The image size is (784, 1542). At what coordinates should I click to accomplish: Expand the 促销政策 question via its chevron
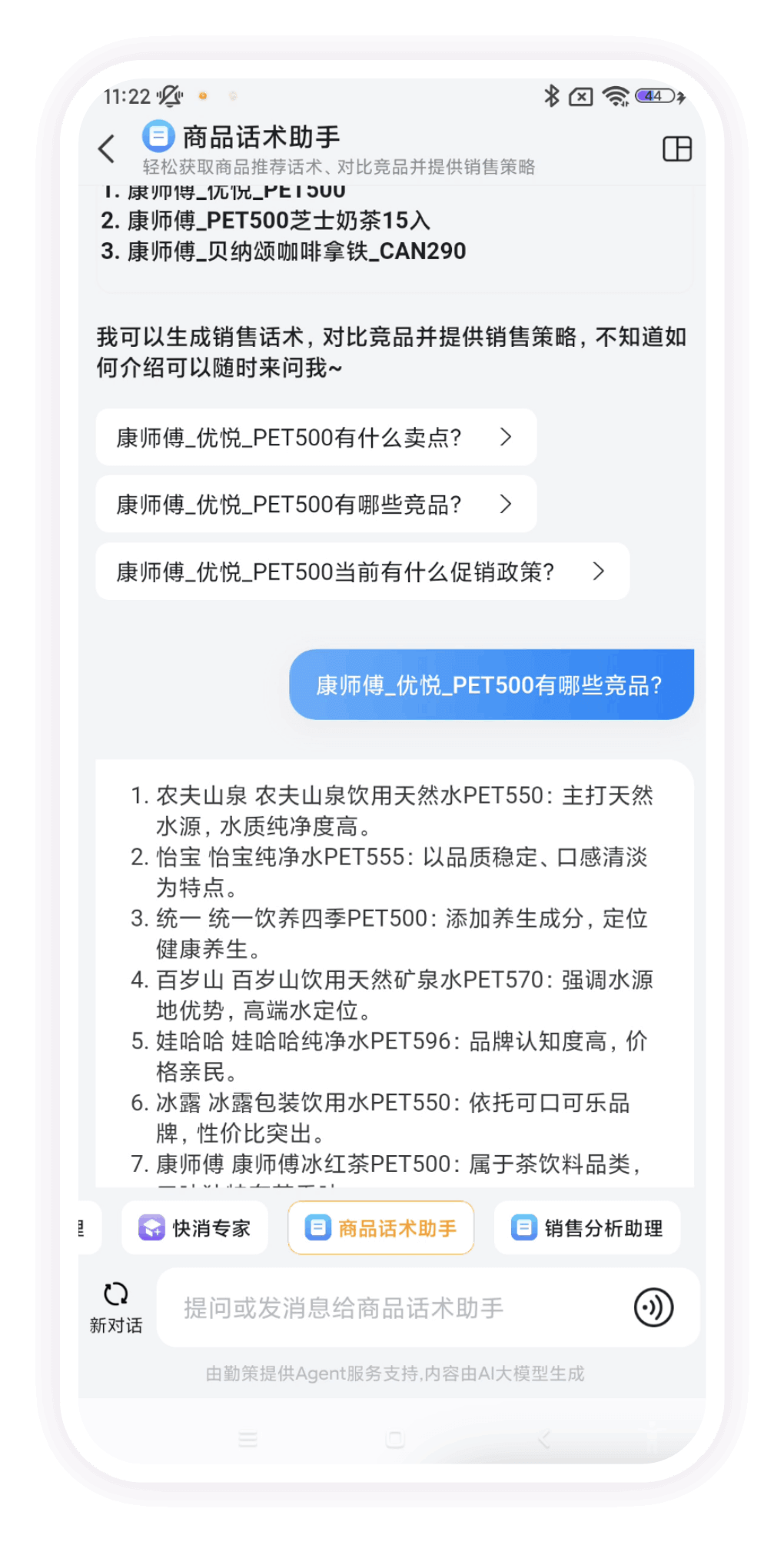click(x=600, y=571)
